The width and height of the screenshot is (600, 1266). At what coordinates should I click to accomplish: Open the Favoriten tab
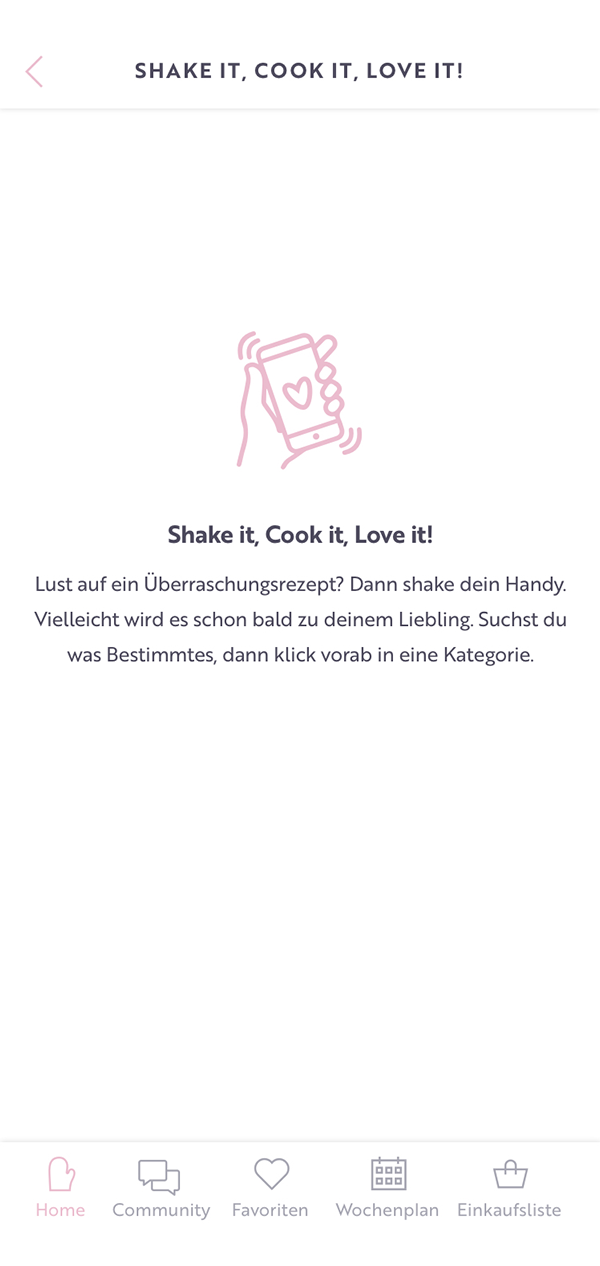(270, 1188)
